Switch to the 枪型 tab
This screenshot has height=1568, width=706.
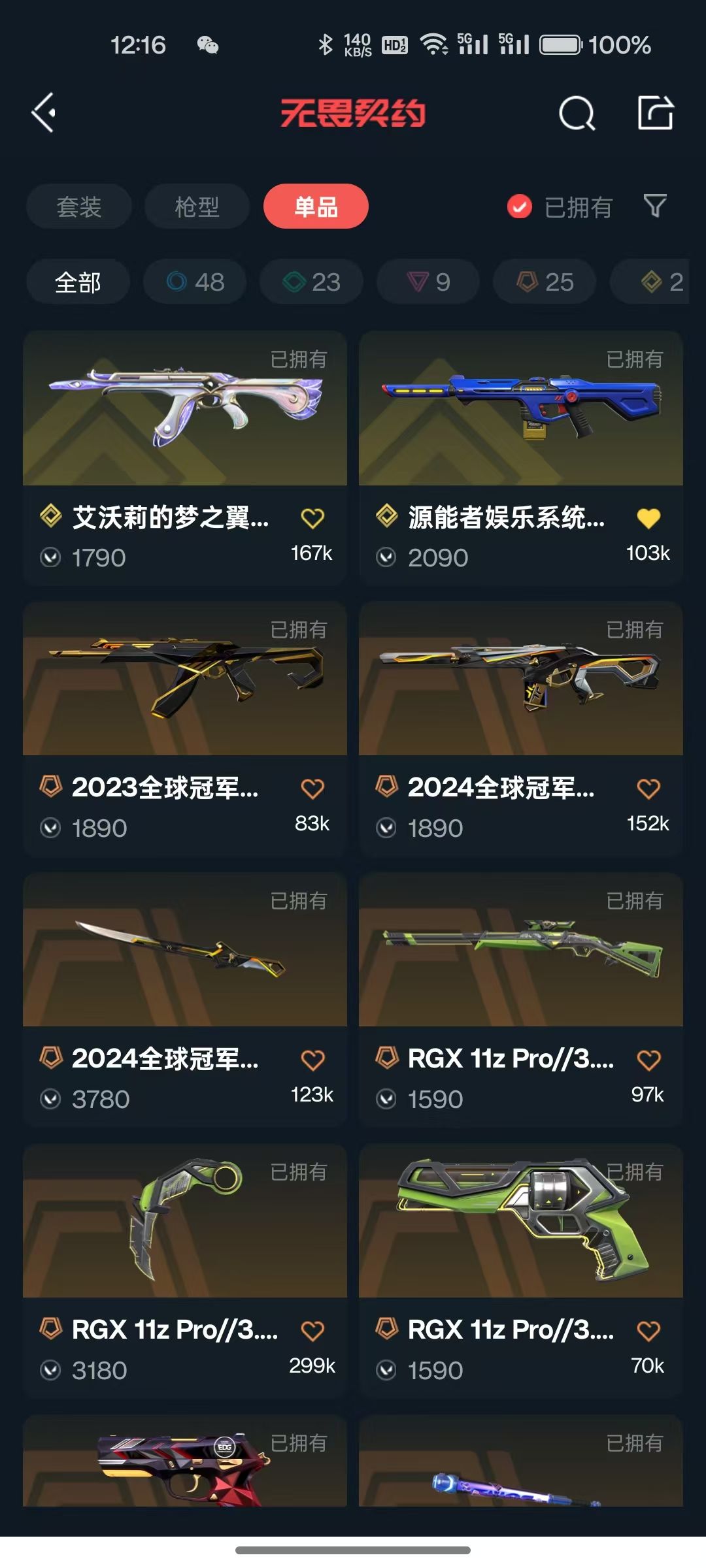click(x=197, y=206)
